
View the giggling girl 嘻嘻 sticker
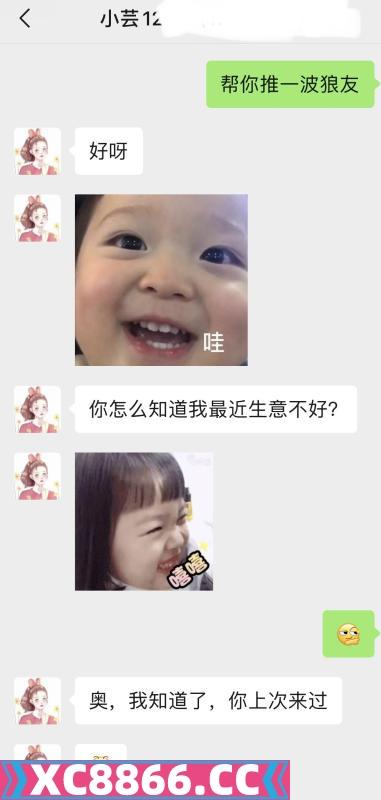144,521
